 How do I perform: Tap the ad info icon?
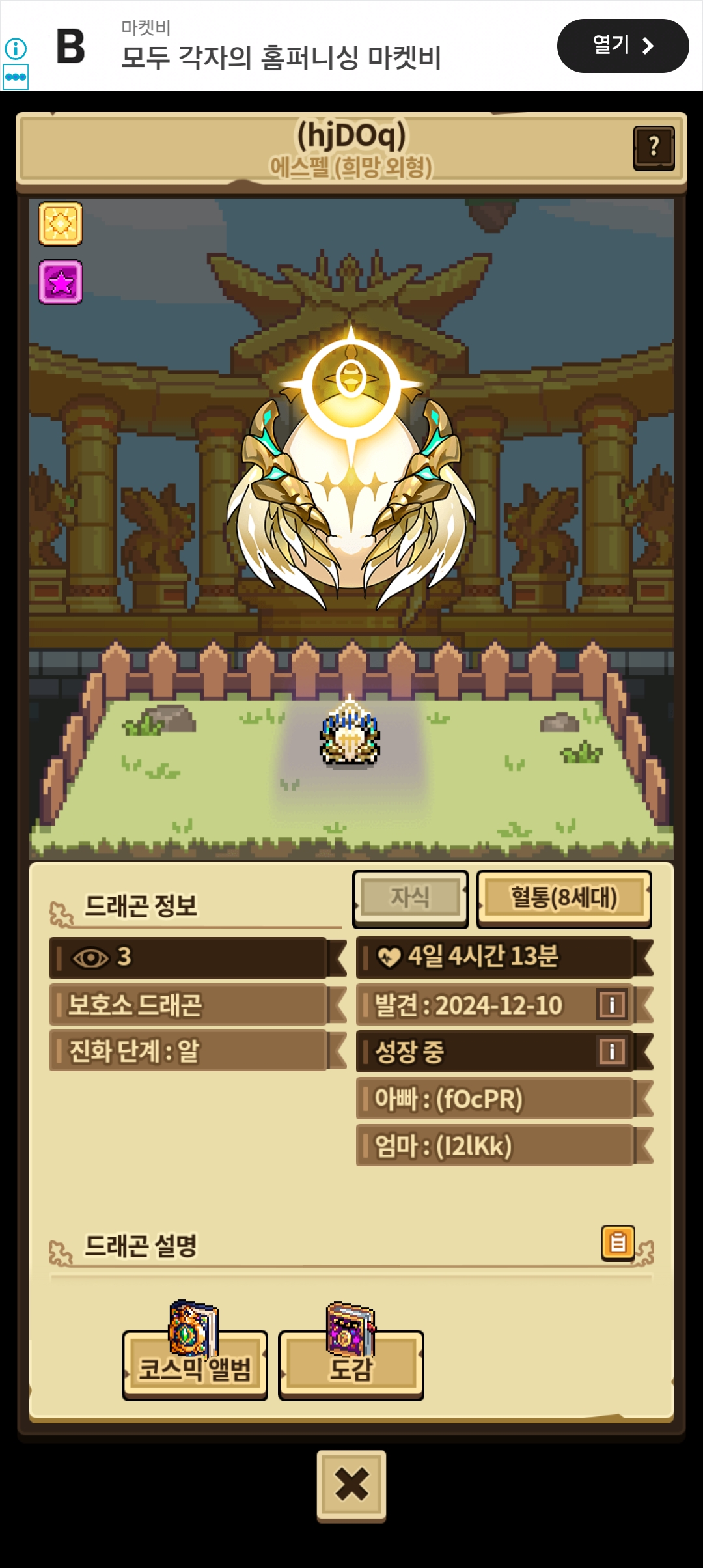[16, 48]
